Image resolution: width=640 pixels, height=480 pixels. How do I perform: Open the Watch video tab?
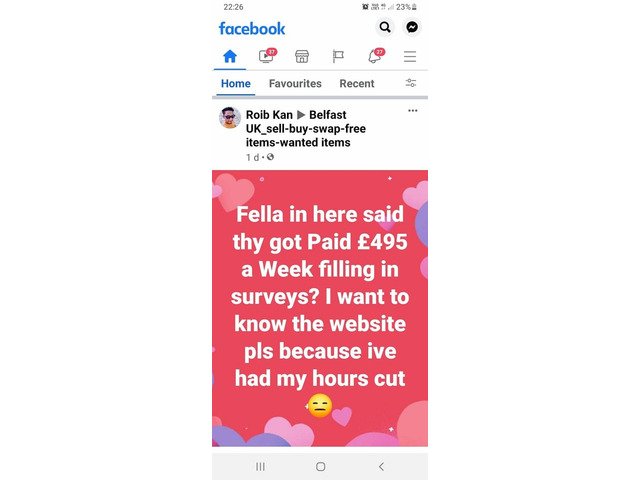coord(266,56)
